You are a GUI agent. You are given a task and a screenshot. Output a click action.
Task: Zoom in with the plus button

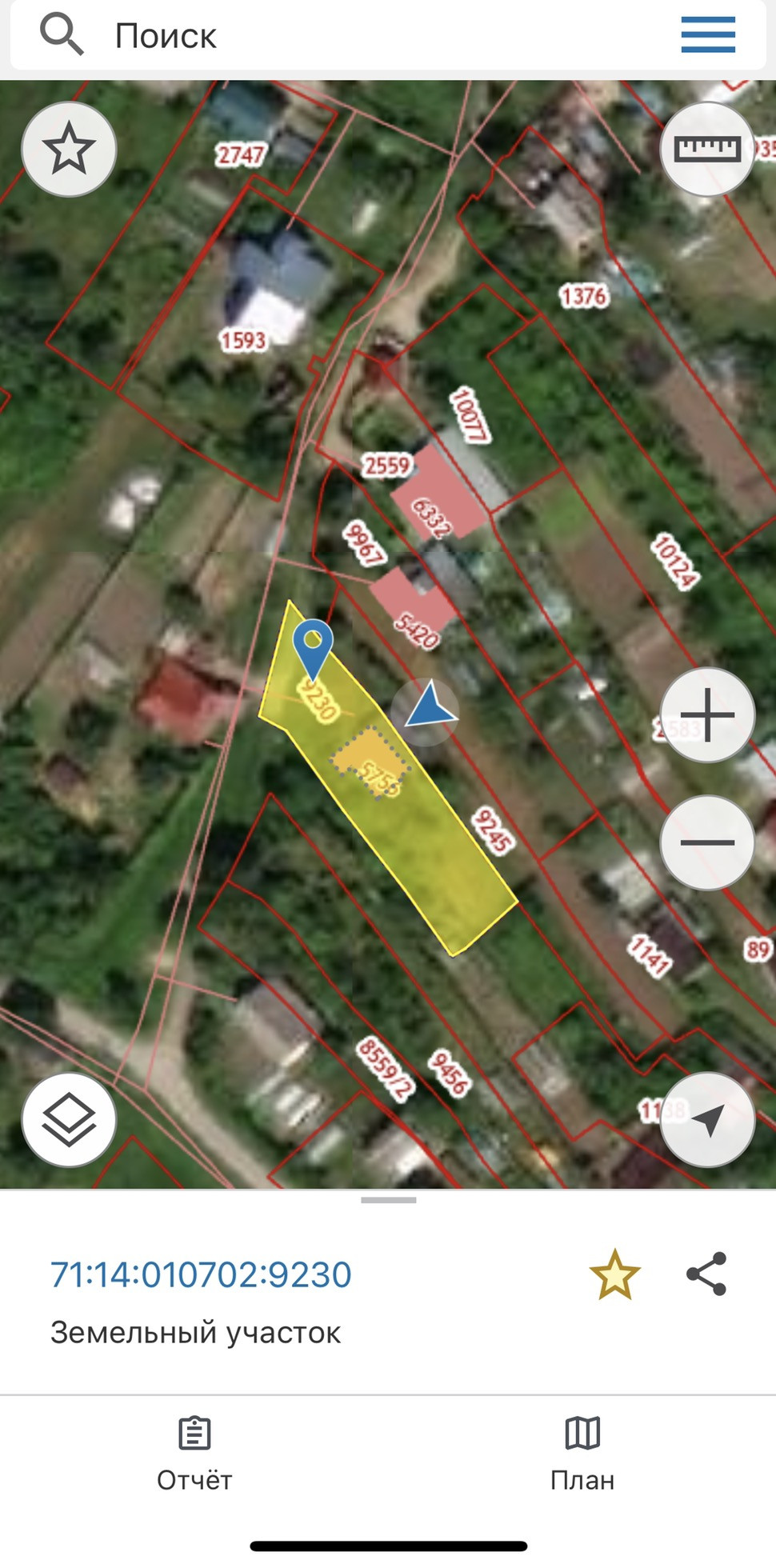(x=707, y=714)
